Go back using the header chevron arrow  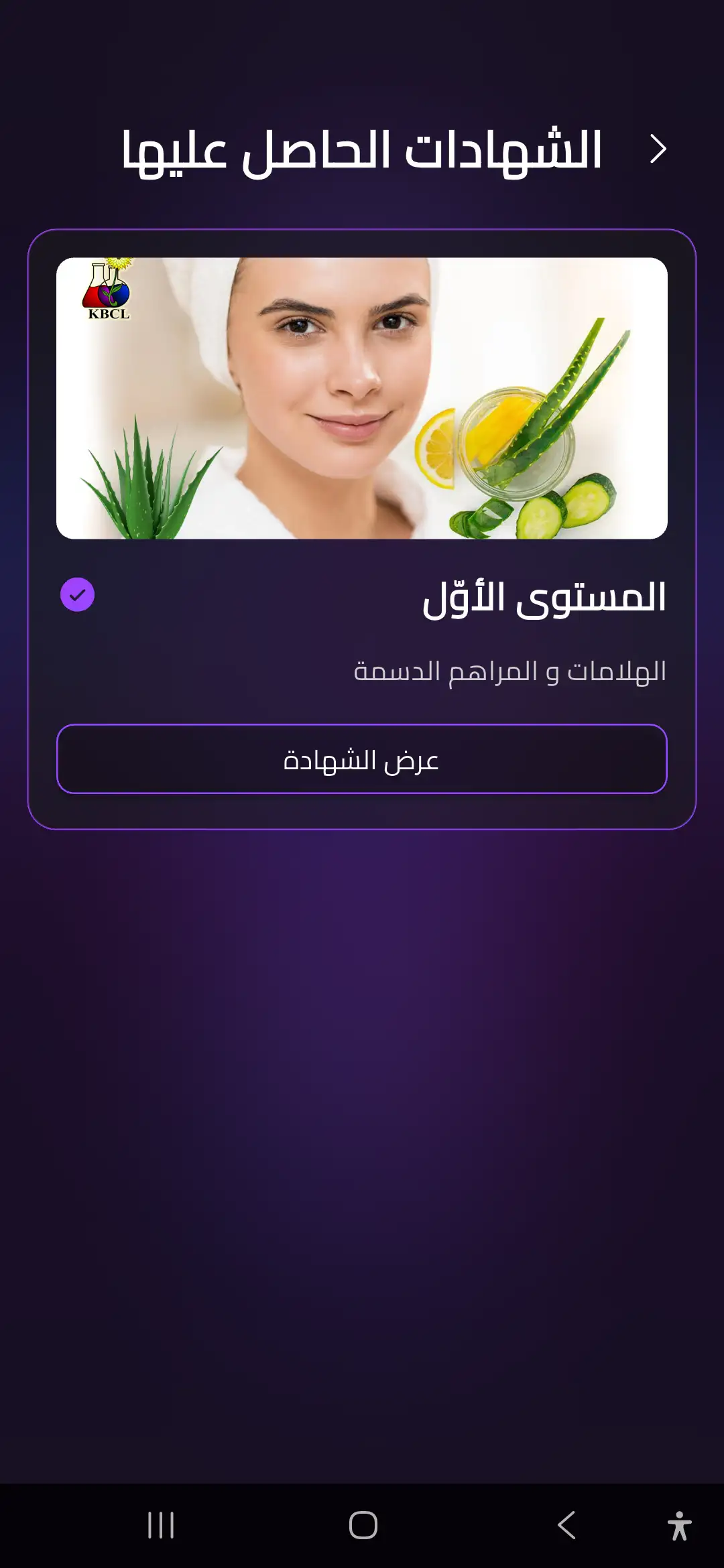tap(658, 149)
